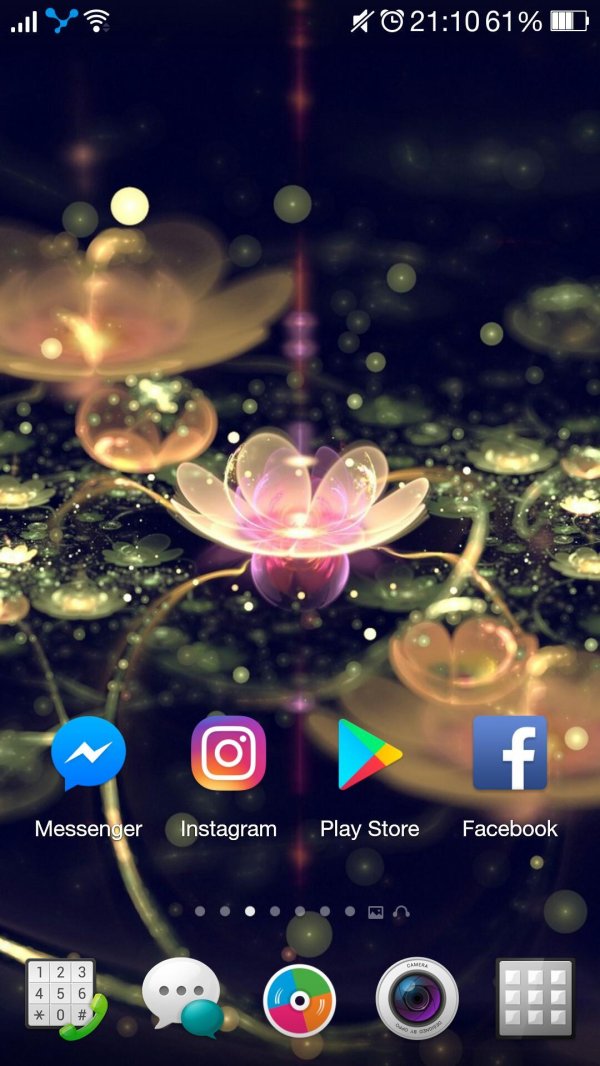This screenshot has width=600, height=1066.
Task: Open the messaging app in the dock
Action: [182, 999]
